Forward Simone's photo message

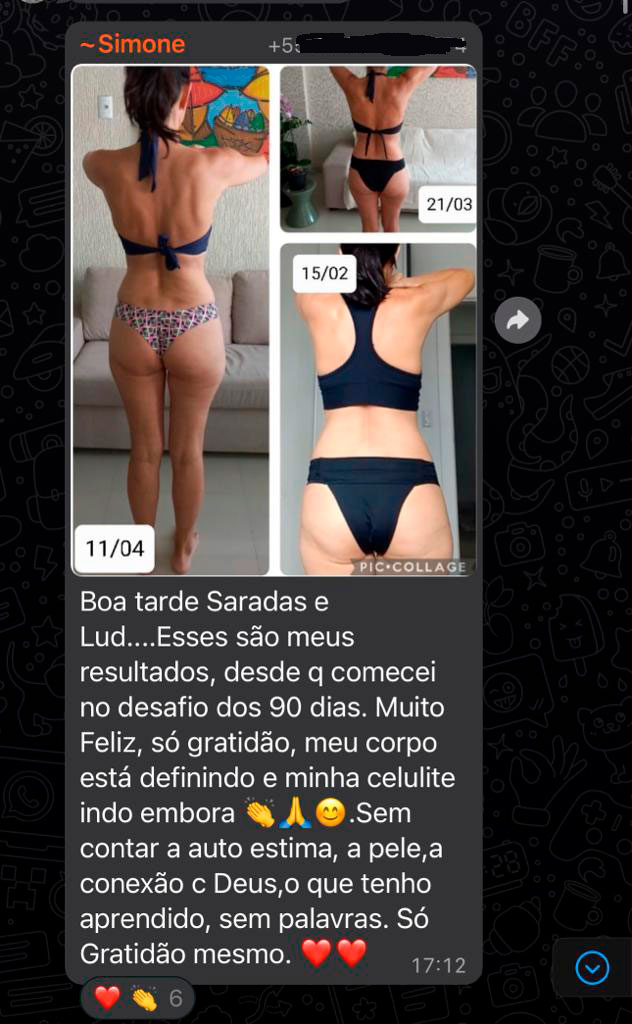pos(518,321)
